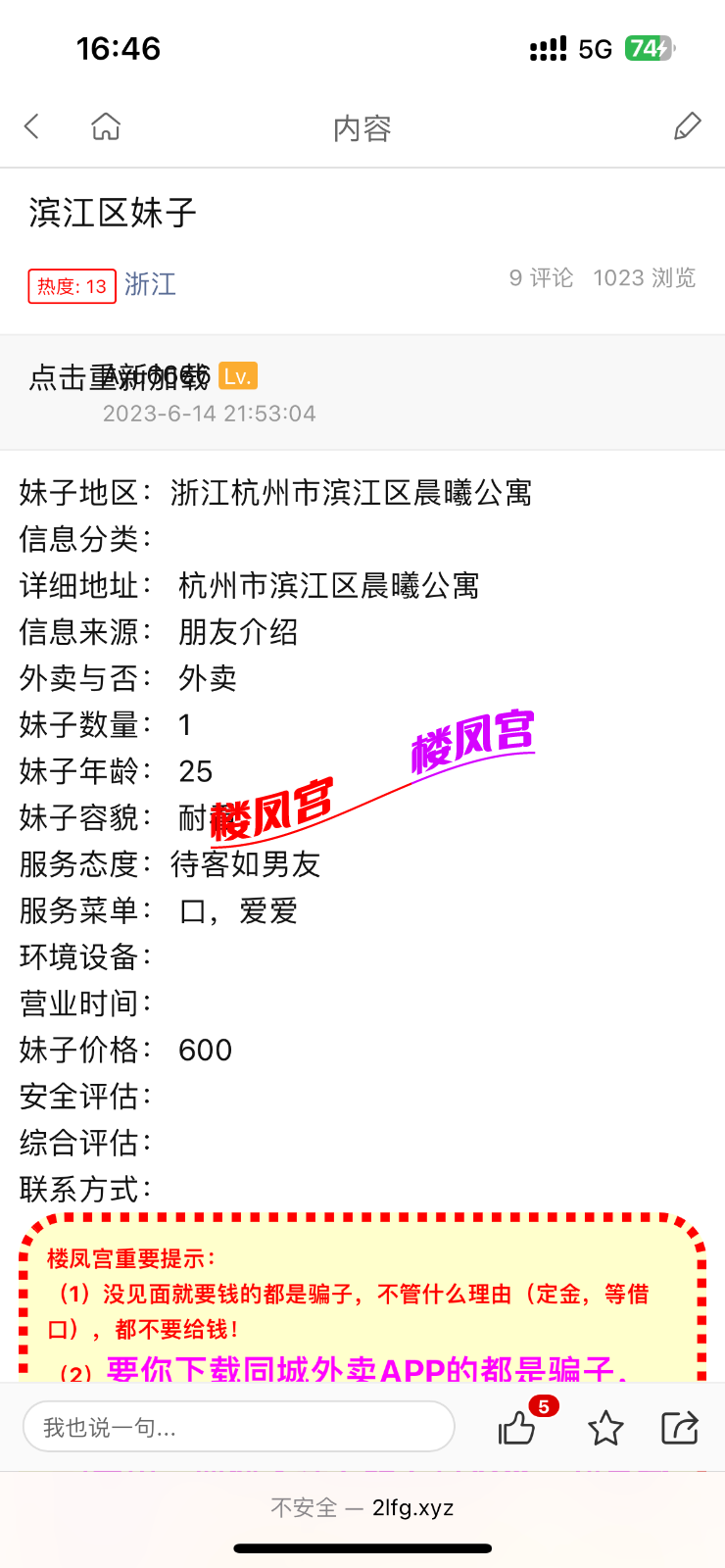Screen dimensions: 725x1568
Task: Tap the home icon in the top bar
Action: [105, 125]
